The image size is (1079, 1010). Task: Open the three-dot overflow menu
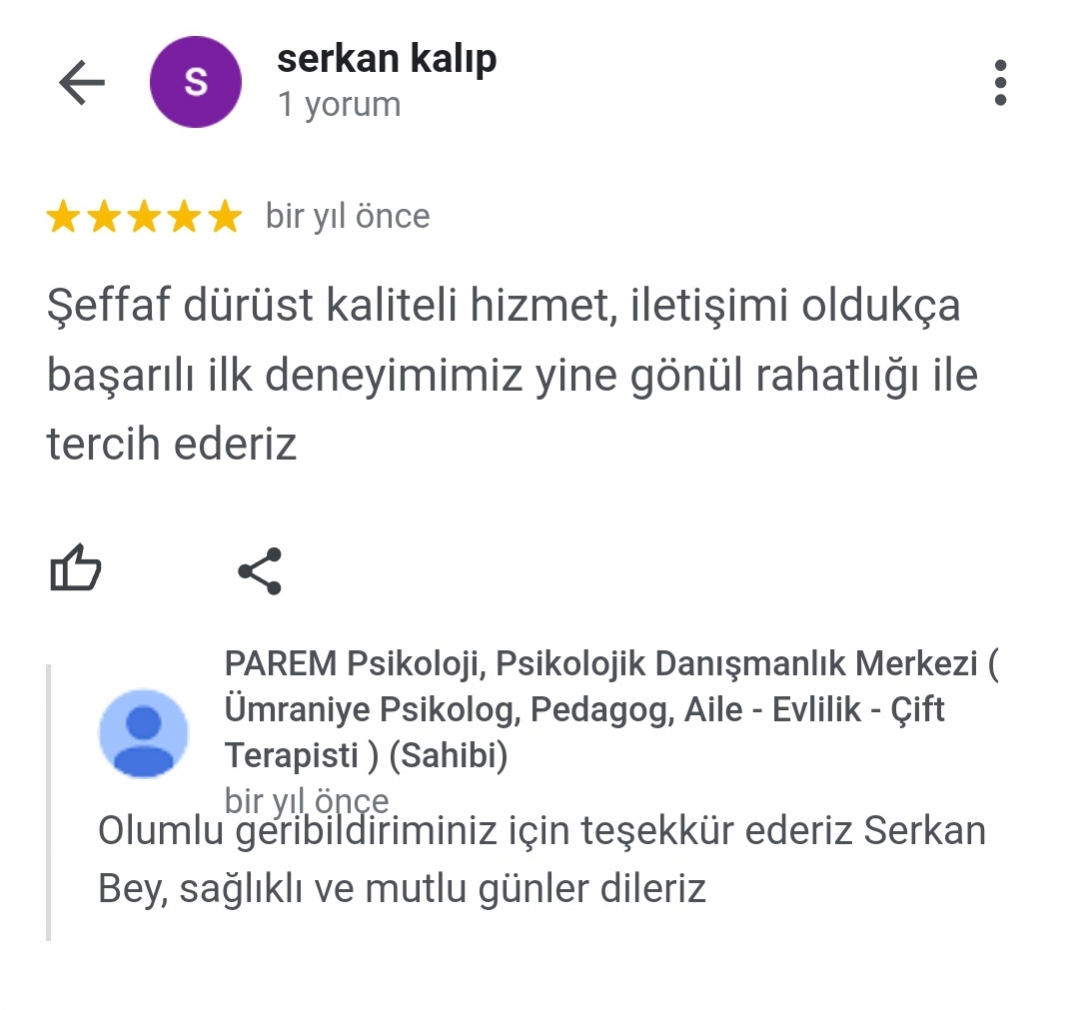tap(1000, 83)
